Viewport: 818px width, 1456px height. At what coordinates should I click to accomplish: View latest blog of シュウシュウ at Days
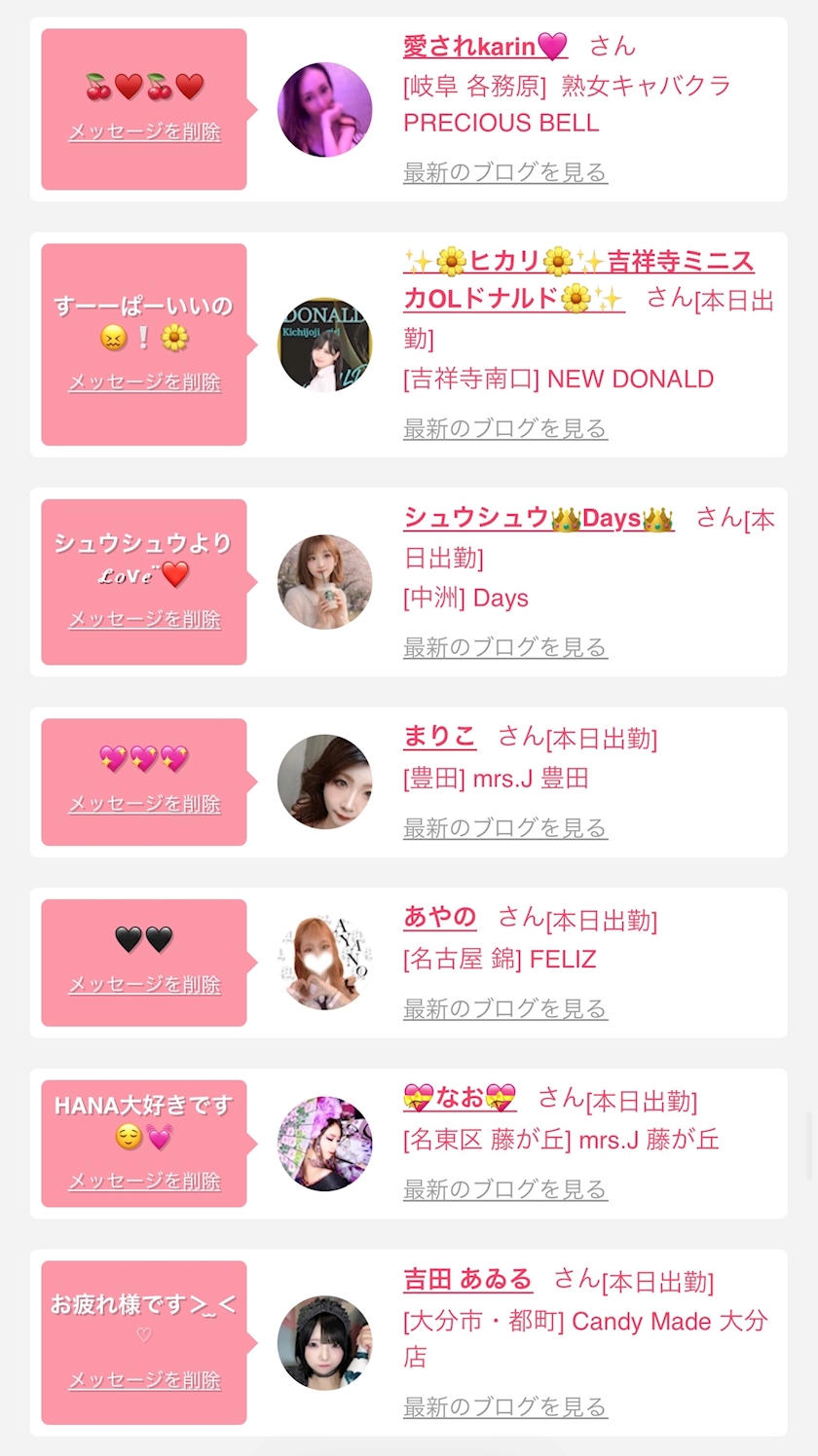click(504, 647)
